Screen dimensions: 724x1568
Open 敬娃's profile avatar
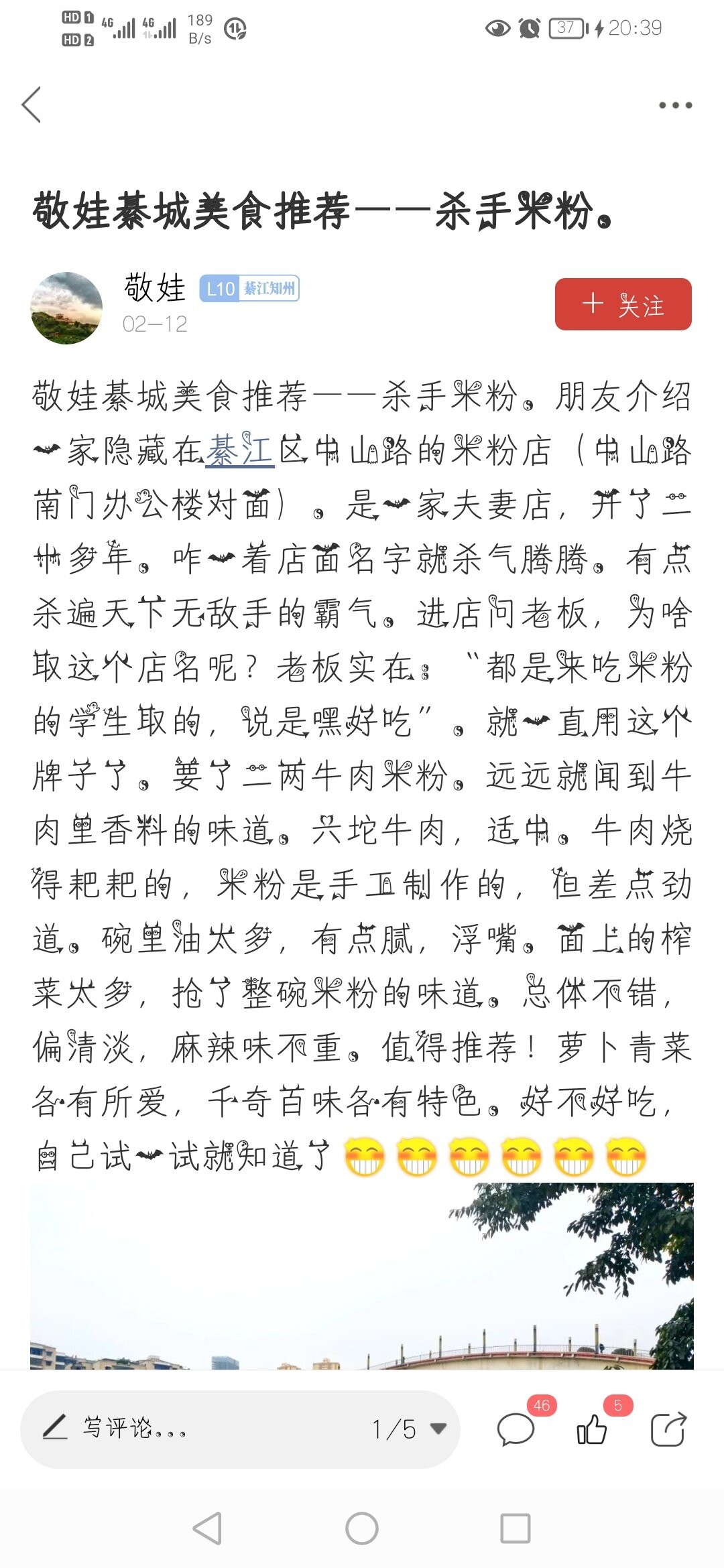66,308
